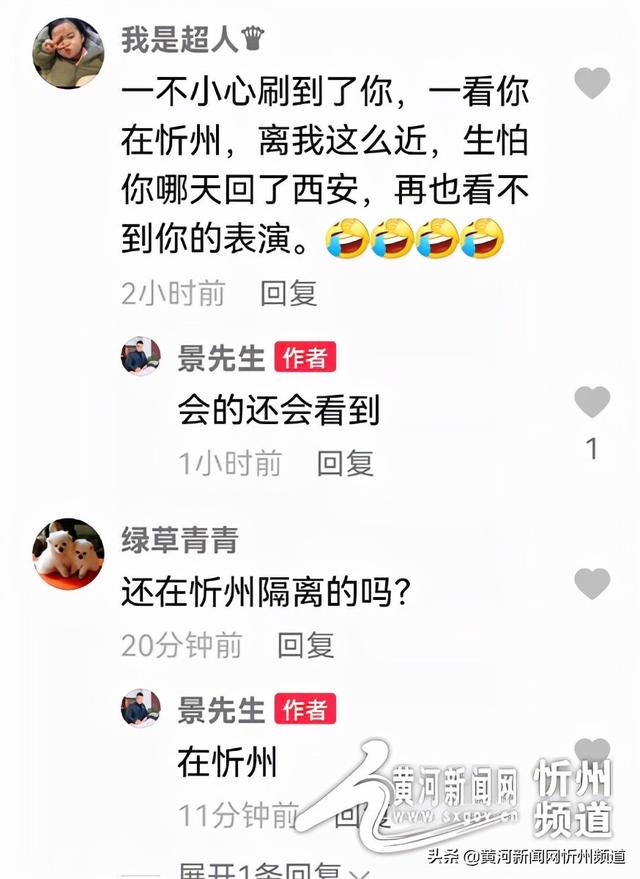Reply to 我是超人's comment
This screenshot has width=640, height=879.
point(289,293)
